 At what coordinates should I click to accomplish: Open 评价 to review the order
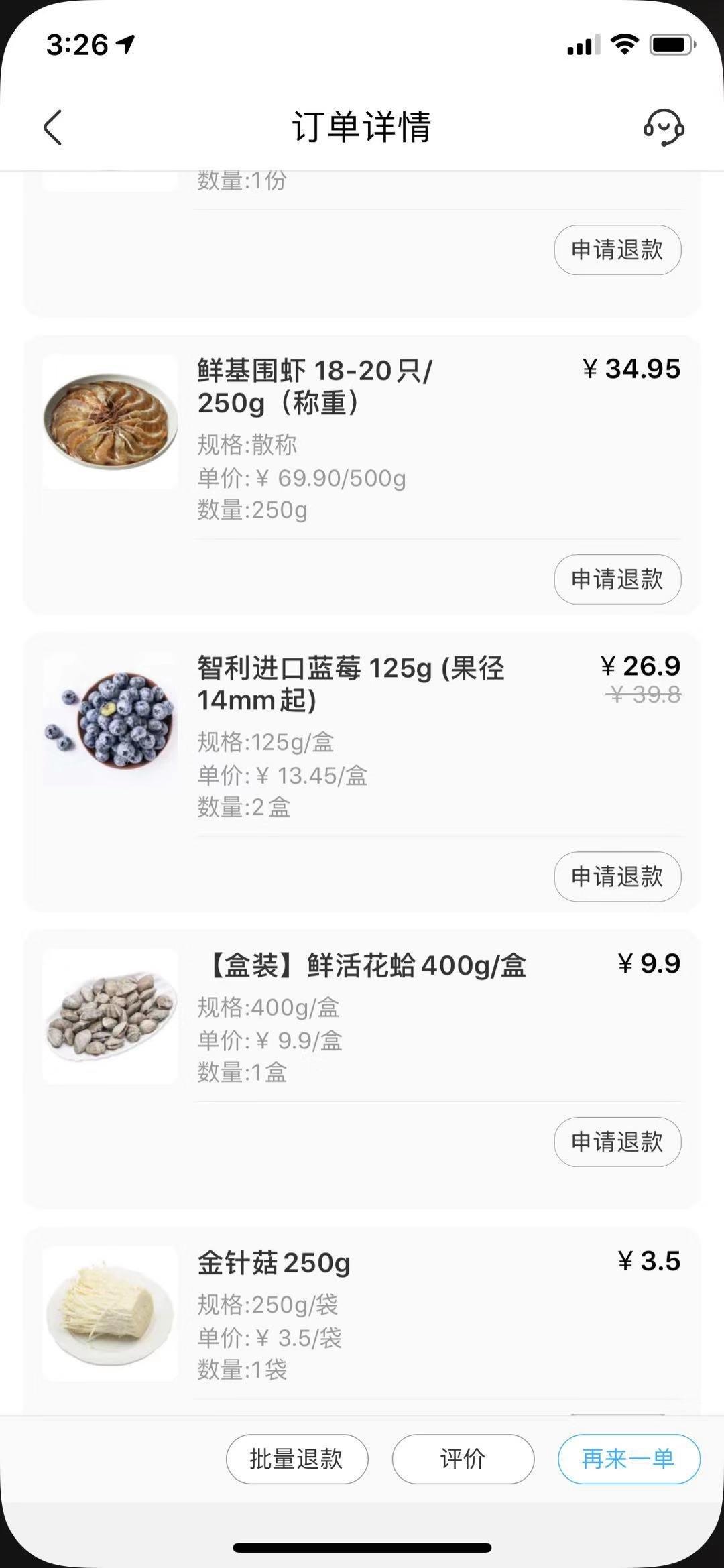tap(463, 1459)
